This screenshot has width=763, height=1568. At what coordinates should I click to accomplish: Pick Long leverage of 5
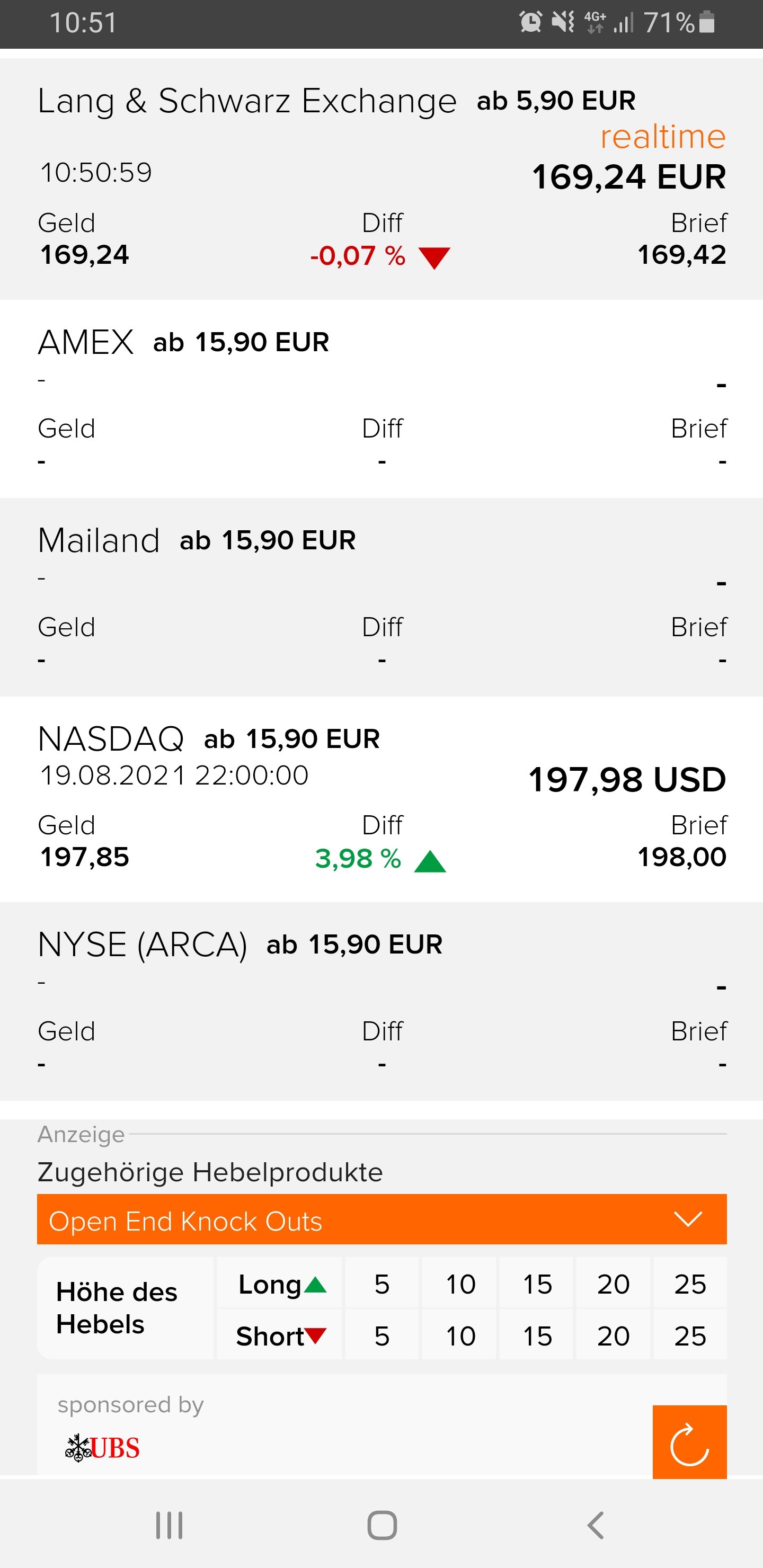click(x=382, y=1285)
